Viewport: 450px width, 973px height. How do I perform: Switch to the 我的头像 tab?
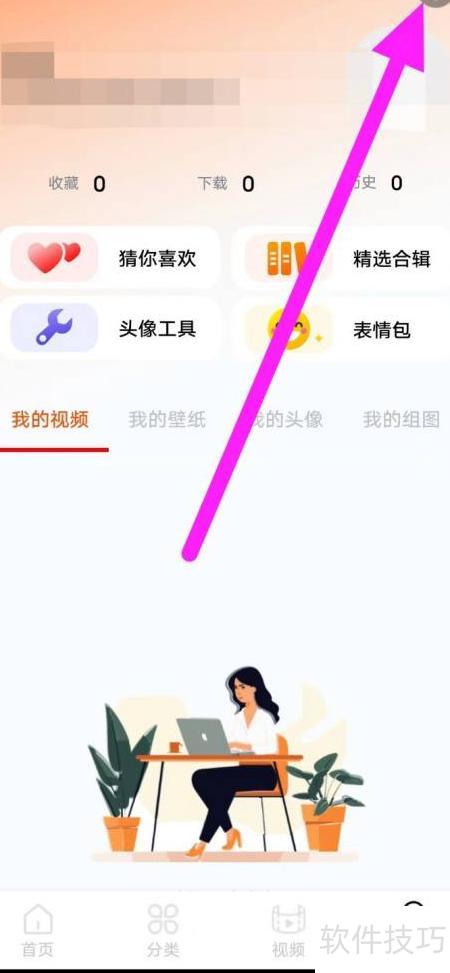coord(284,420)
